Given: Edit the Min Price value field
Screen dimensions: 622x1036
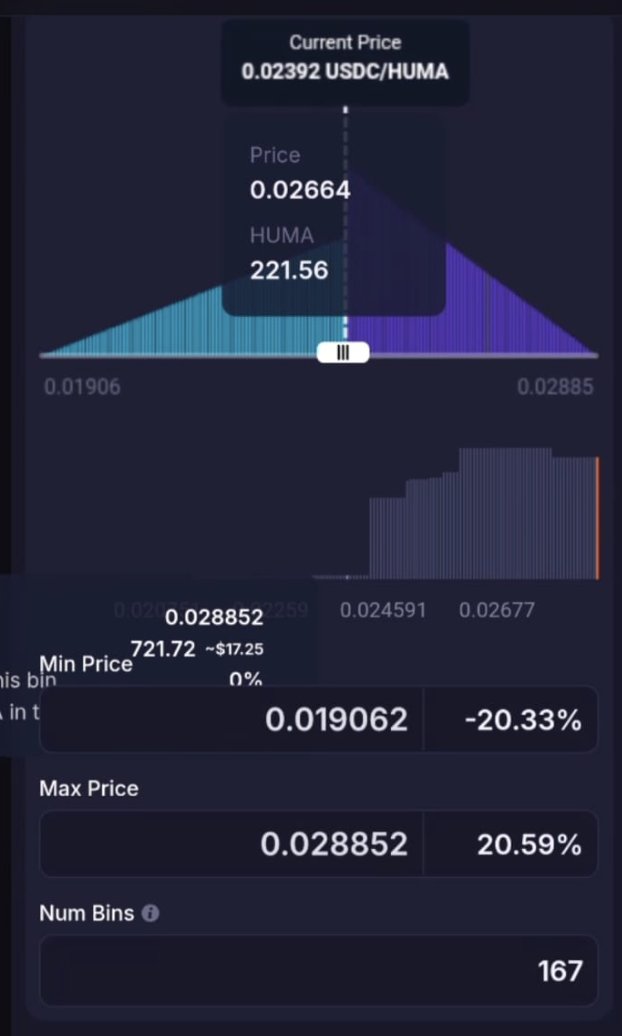Looking at the screenshot, I should tap(231, 719).
